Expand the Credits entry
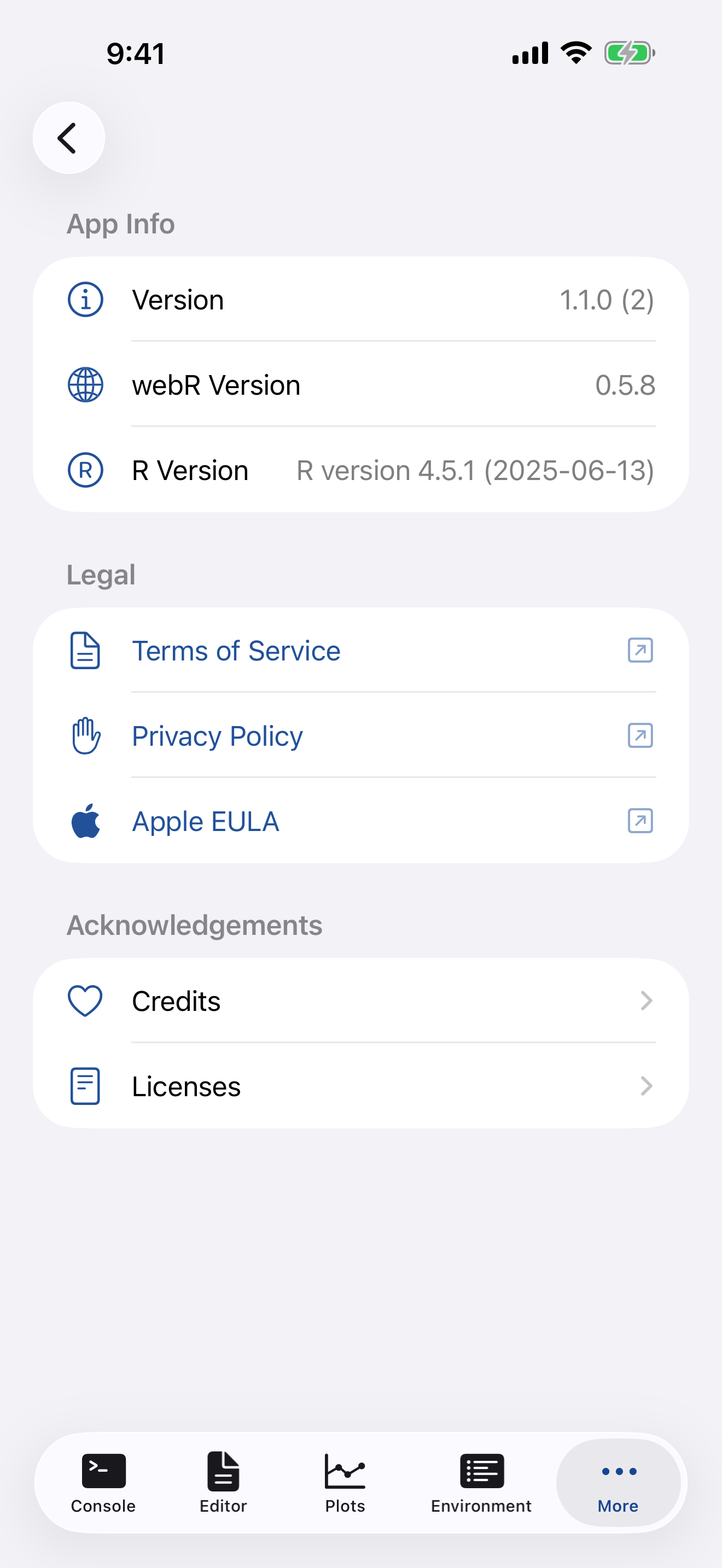This screenshot has height=1568, width=722. click(361, 1000)
